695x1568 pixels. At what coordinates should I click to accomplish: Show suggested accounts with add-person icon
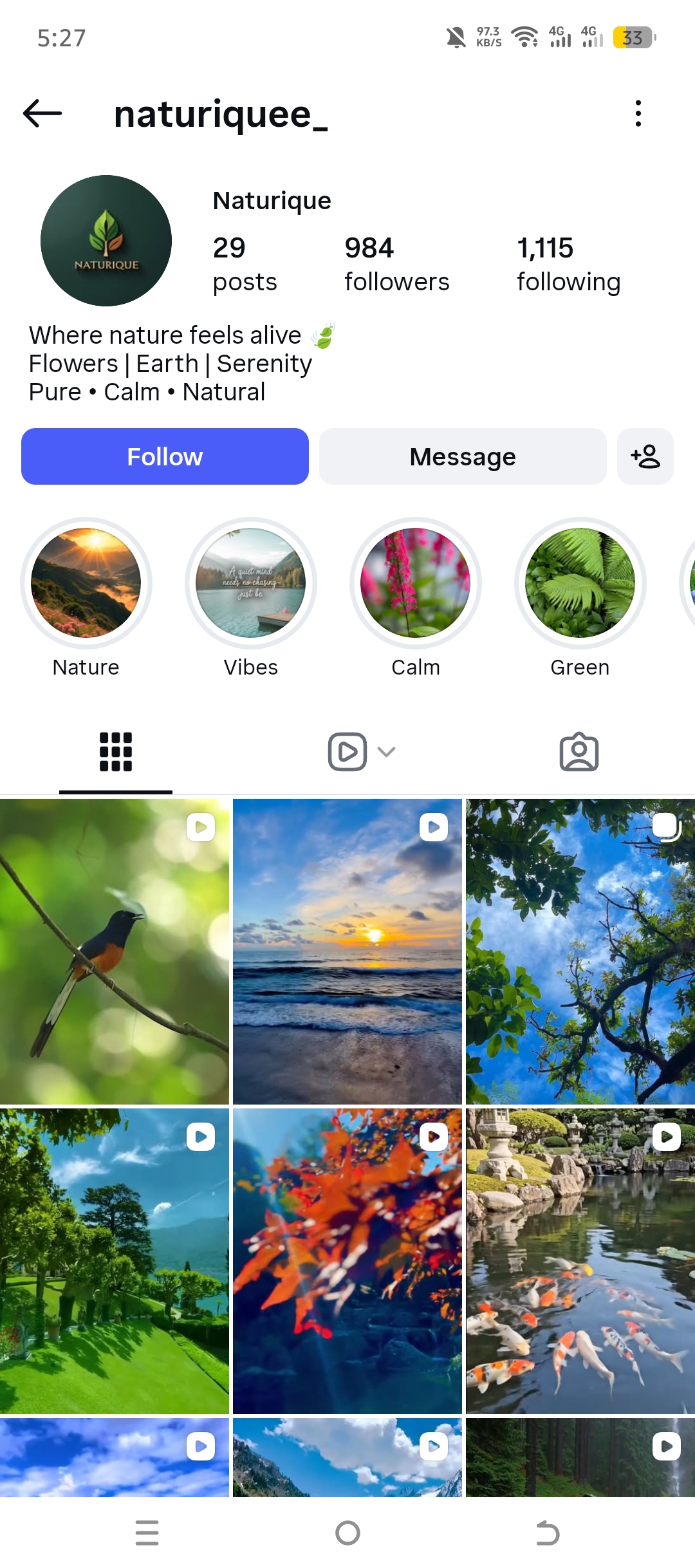pyautogui.click(x=645, y=456)
